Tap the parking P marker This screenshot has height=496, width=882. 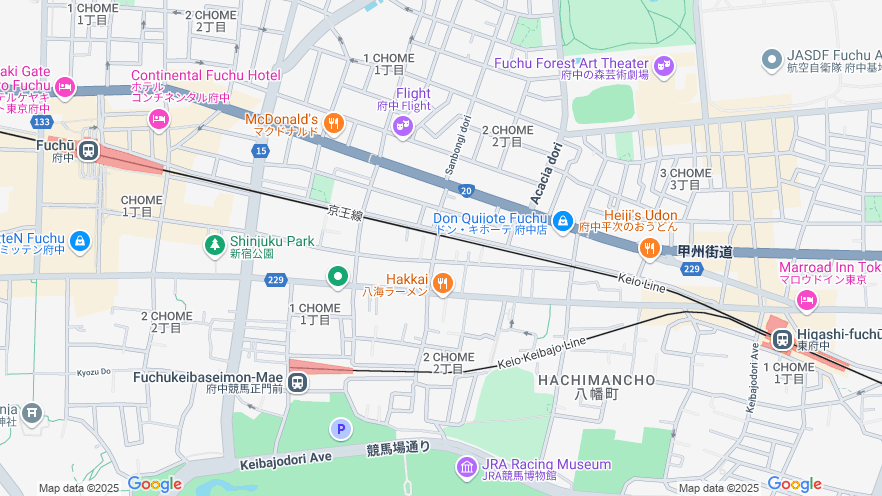tap(341, 429)
